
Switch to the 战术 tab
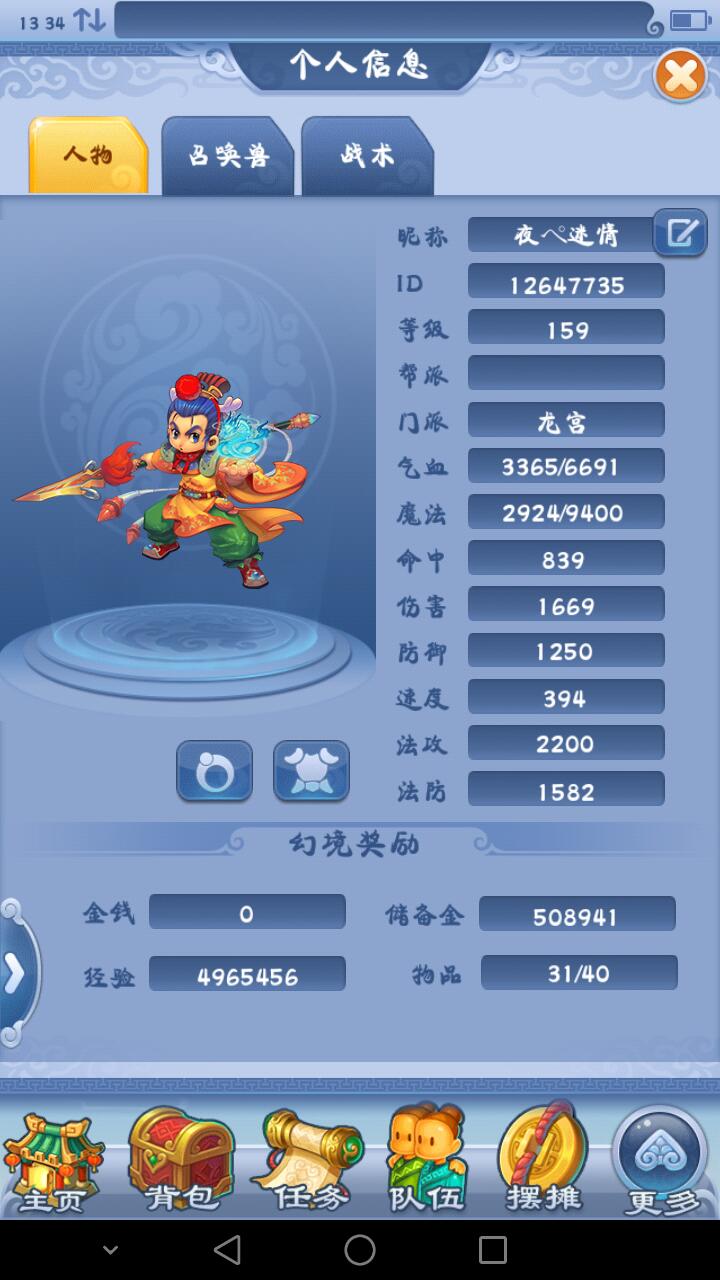tap(367, 156)
